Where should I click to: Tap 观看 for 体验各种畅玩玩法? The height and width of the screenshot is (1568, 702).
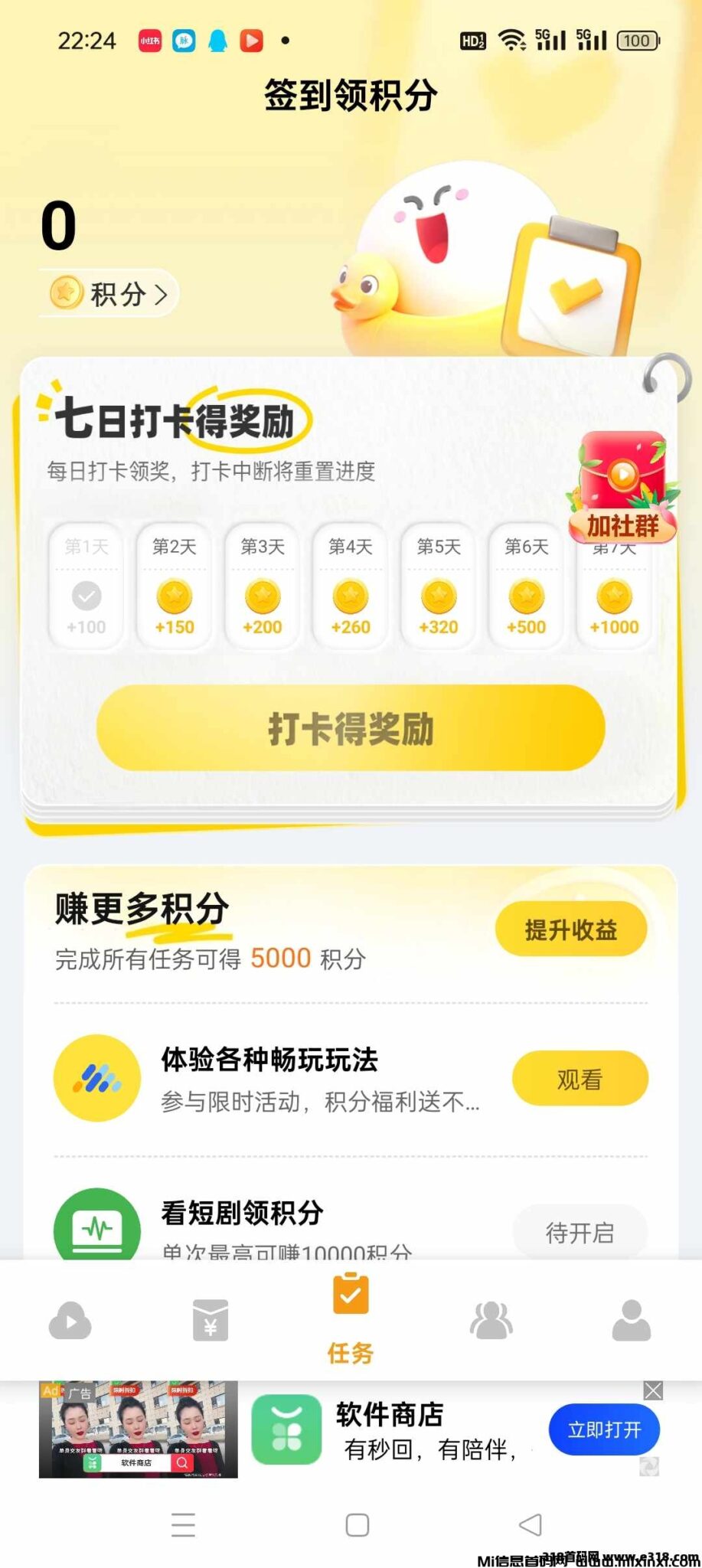pos(580,1079)
